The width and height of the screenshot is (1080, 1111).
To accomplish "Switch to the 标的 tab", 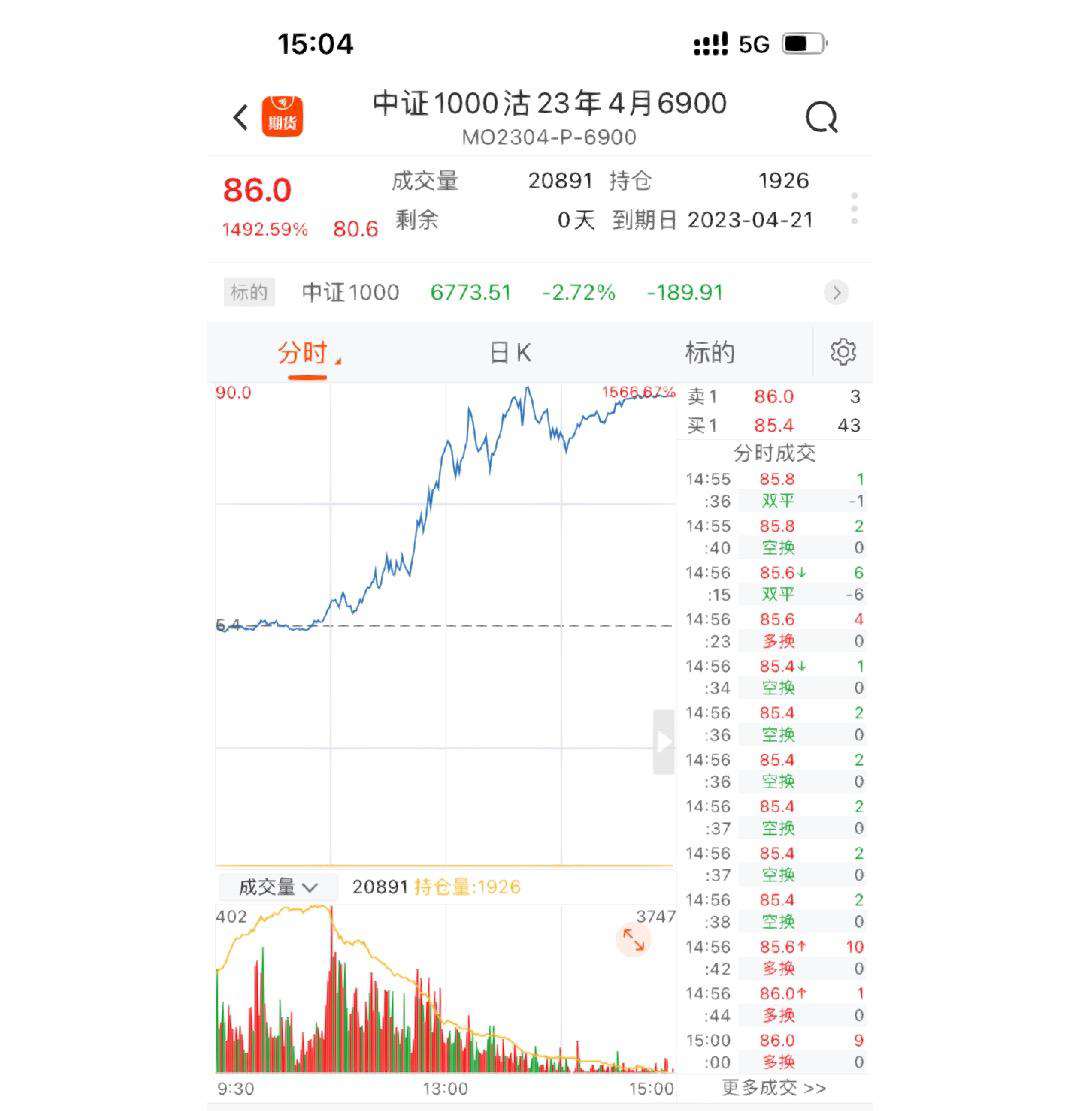I will point(713,352).
